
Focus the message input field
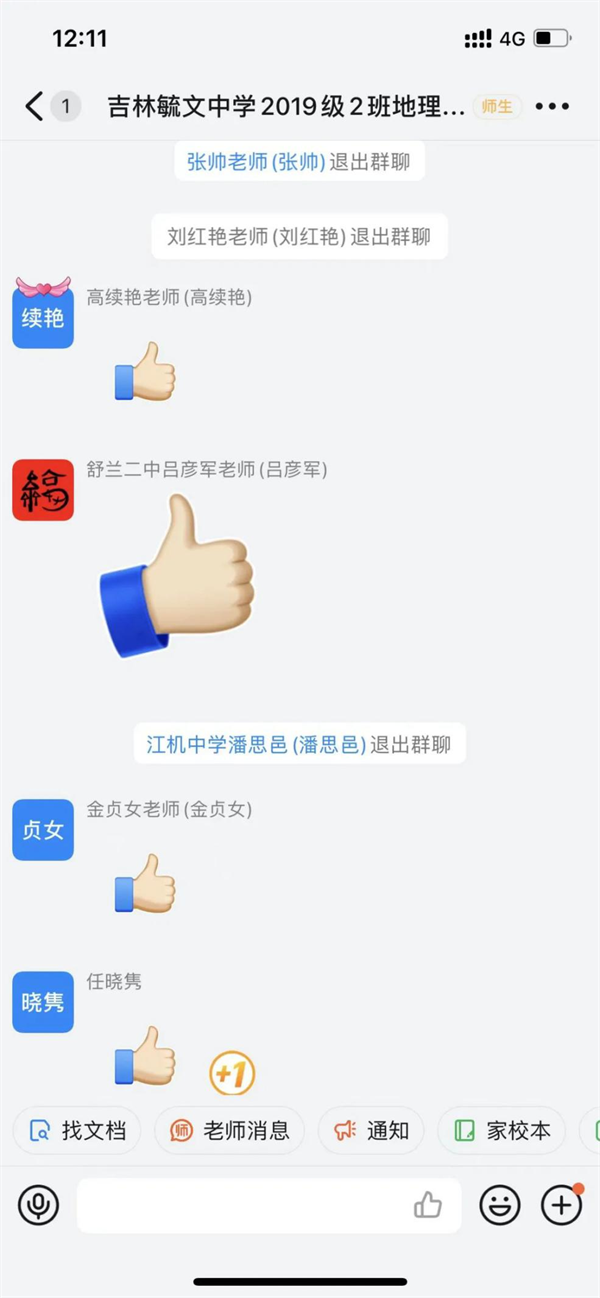point(240,1205)
